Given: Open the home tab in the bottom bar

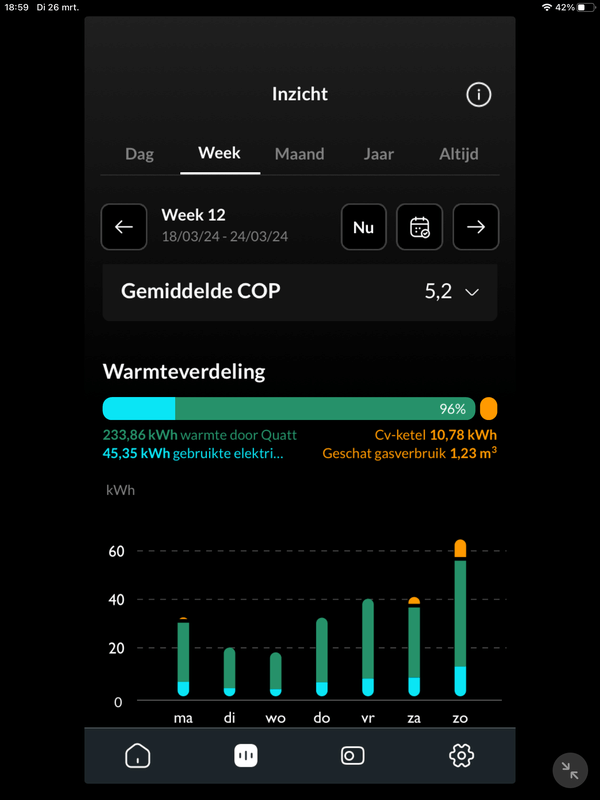Looking at the screenshot, I should (x=138, y=756).
